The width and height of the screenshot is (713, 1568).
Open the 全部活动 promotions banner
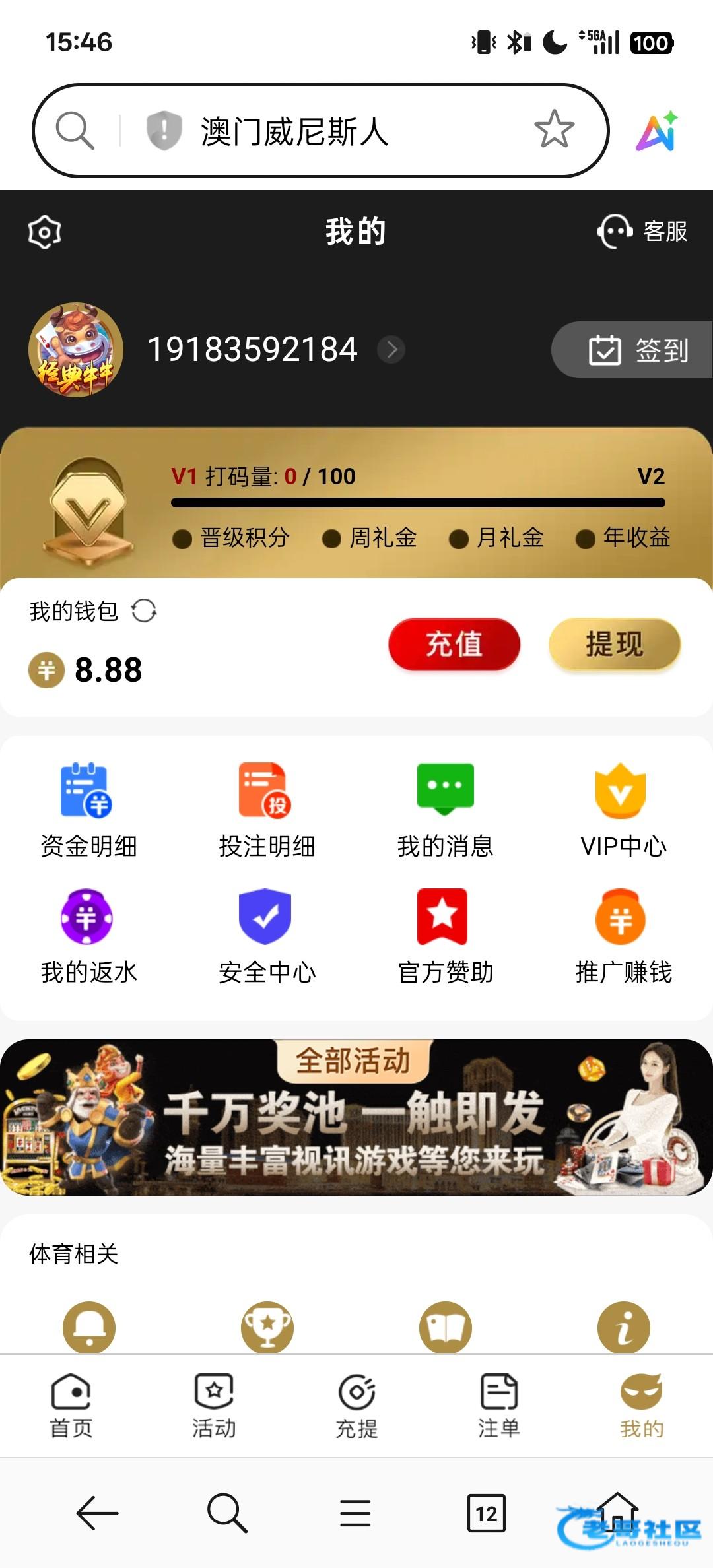click(356, 1118)
